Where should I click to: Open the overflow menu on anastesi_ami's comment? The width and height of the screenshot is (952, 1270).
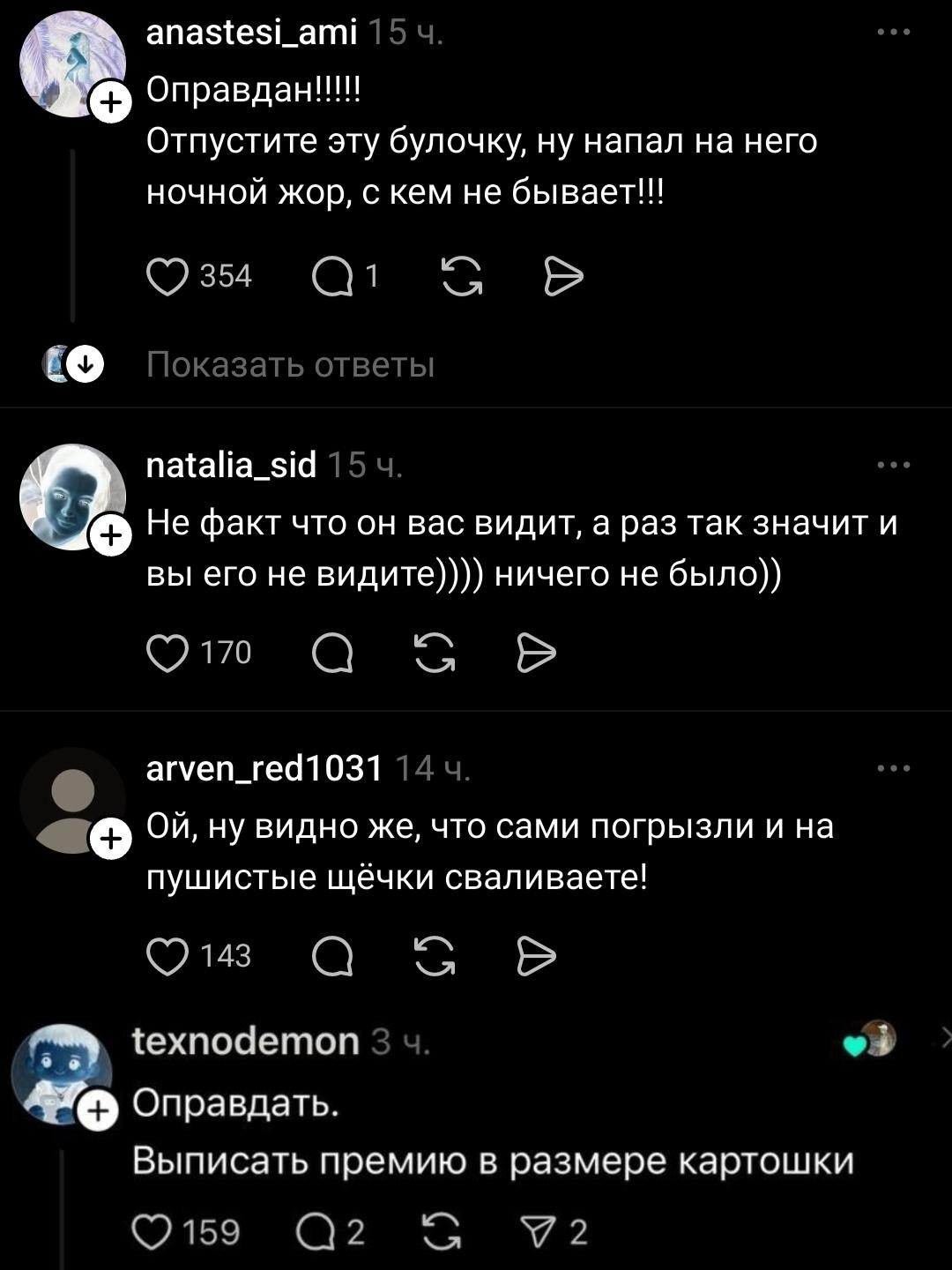tap(893, 33)
